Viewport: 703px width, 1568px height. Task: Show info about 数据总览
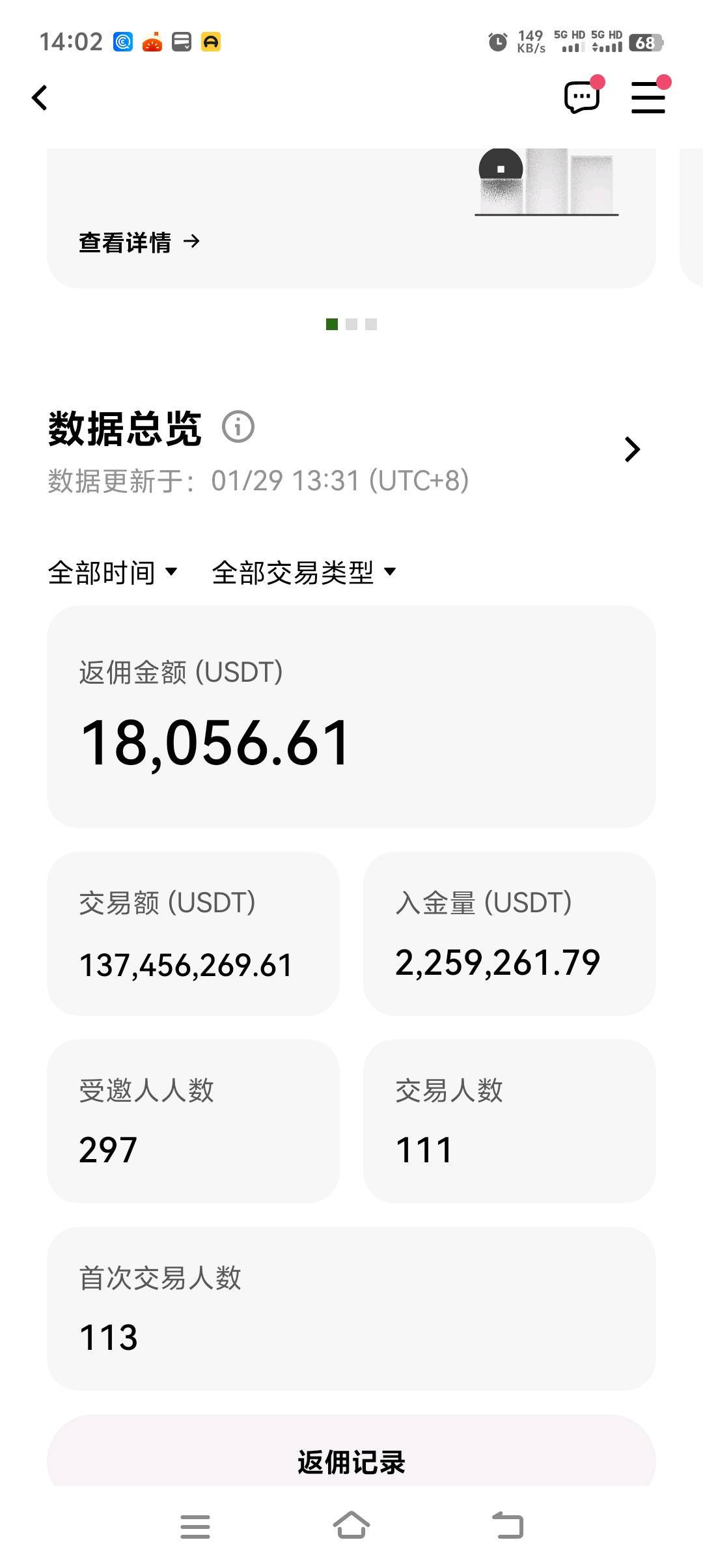[238, 427]
